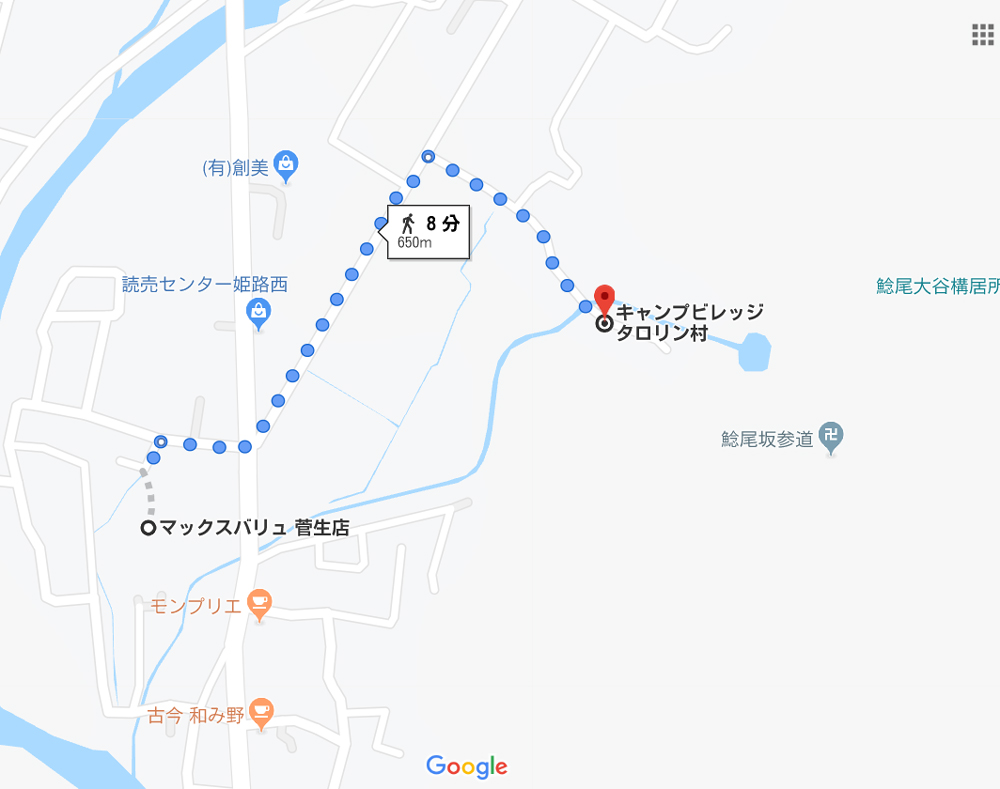Image resolution: width=1000 pixels, height=789 pixels.
Task: Open the 古今 和み野 cafe marker
Action: [261, 714]
